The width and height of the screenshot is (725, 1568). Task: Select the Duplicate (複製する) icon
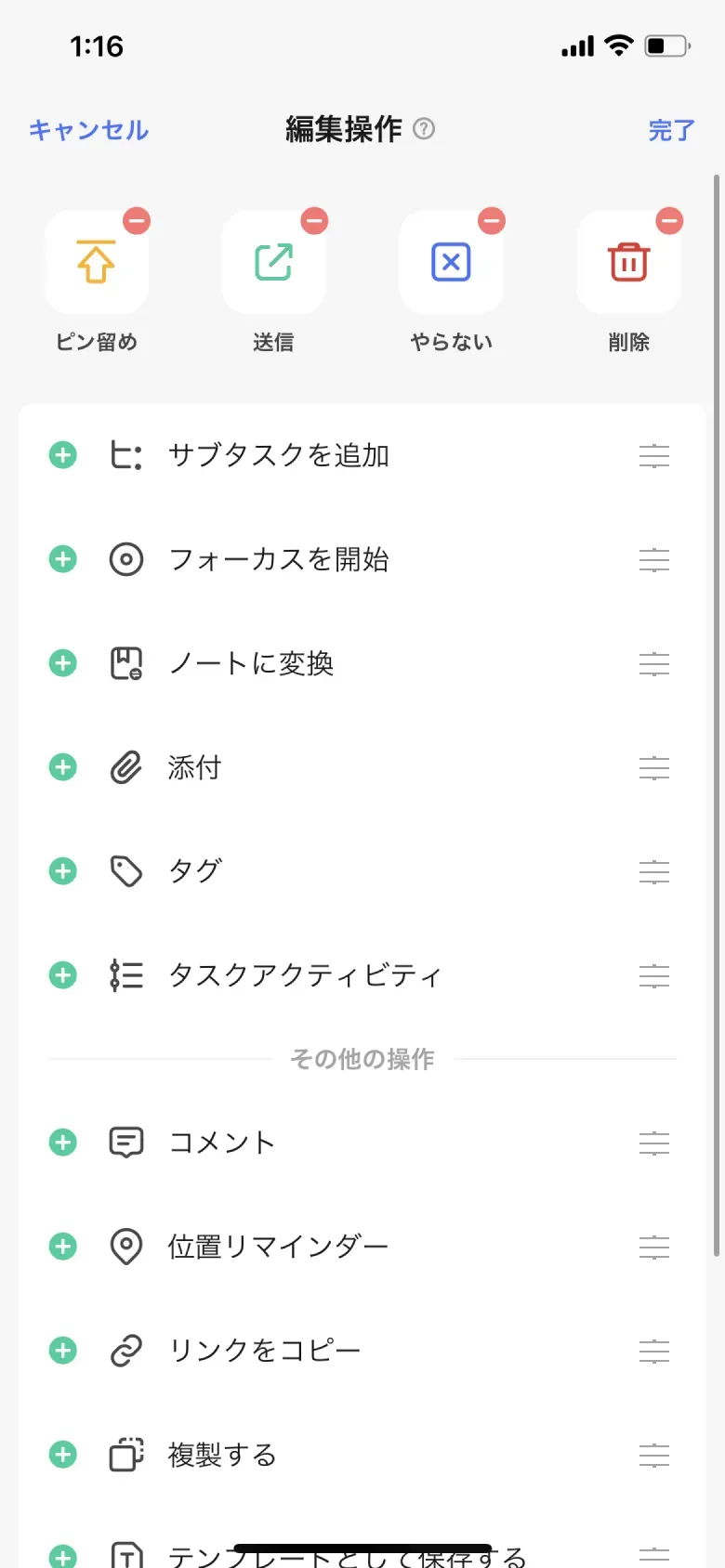point(126,1455)
